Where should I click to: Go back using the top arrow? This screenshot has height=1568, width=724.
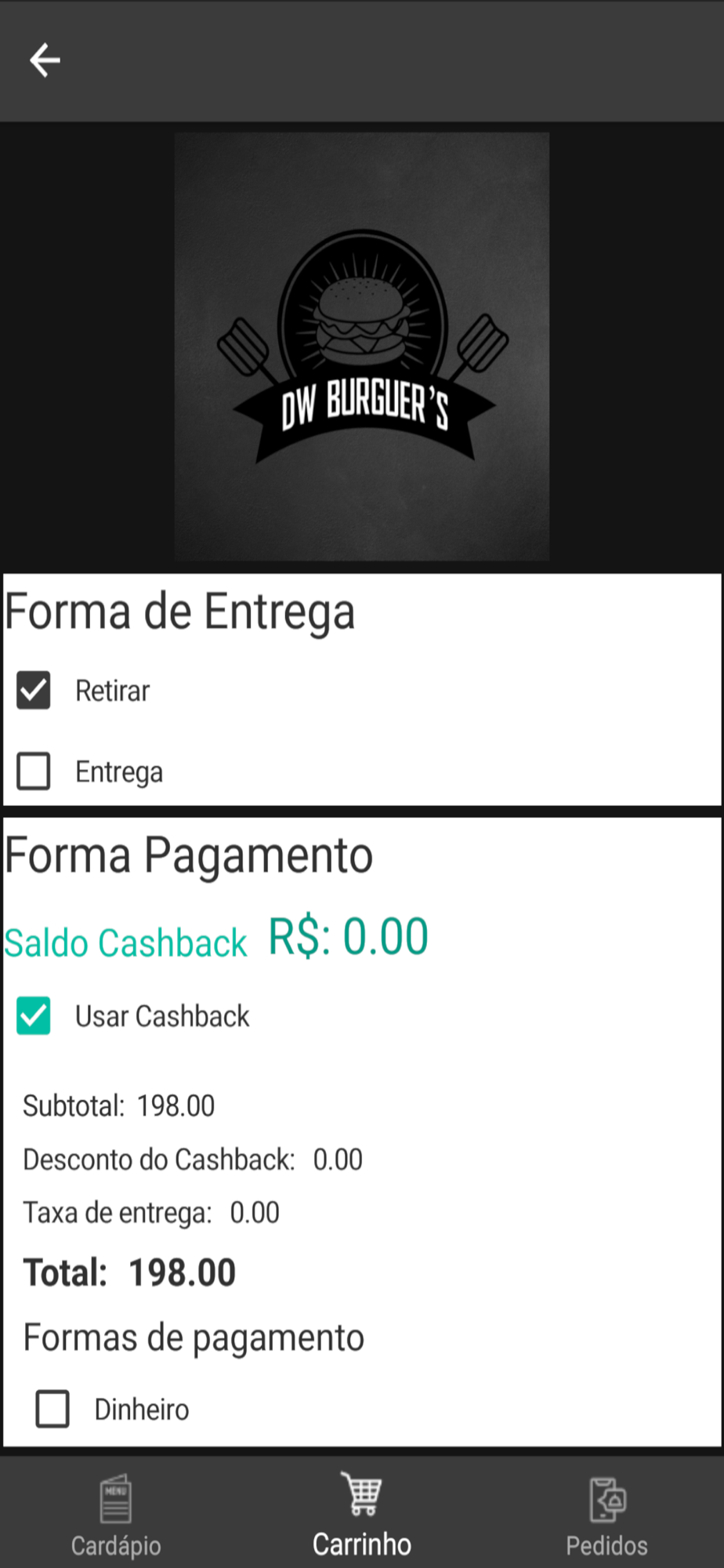coord(45,60)
